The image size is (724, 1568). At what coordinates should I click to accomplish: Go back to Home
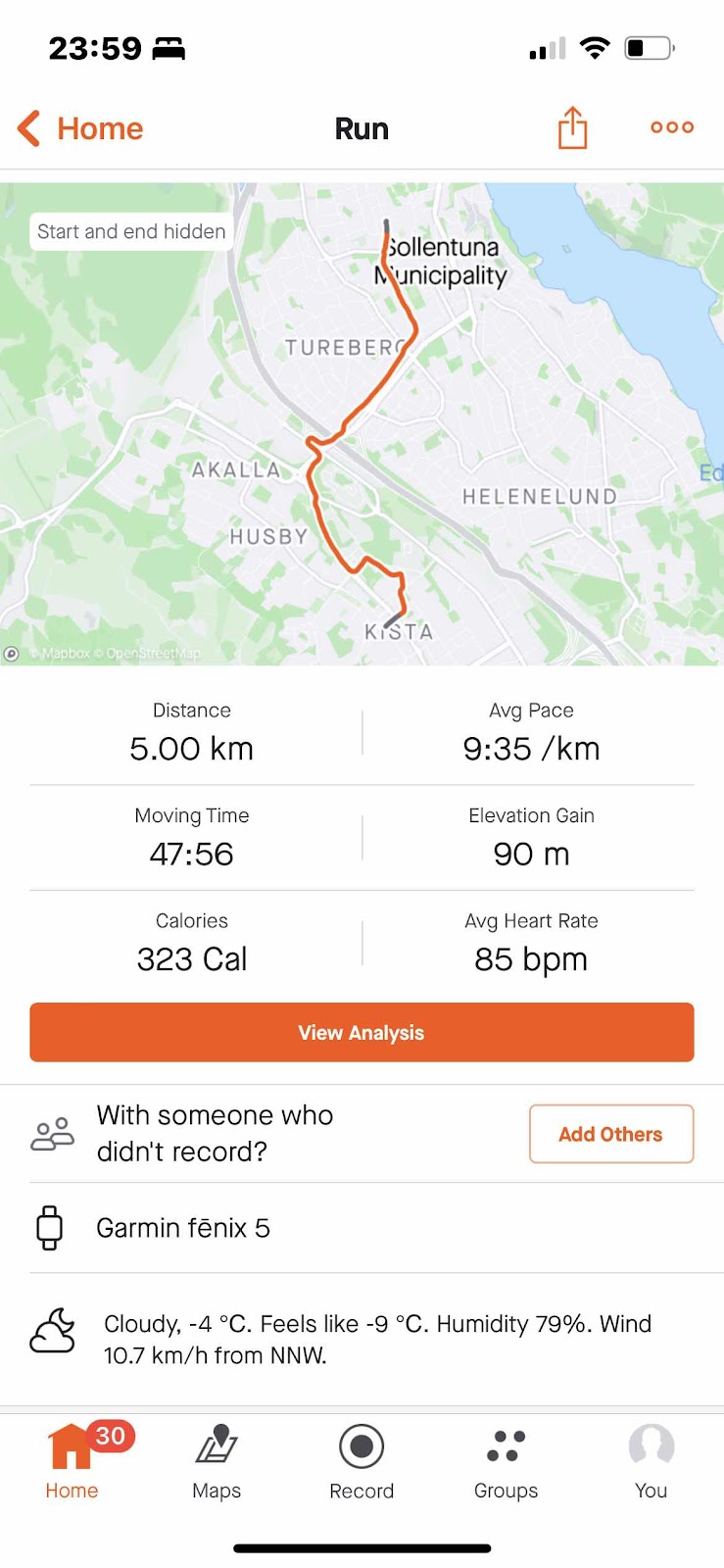80,128
